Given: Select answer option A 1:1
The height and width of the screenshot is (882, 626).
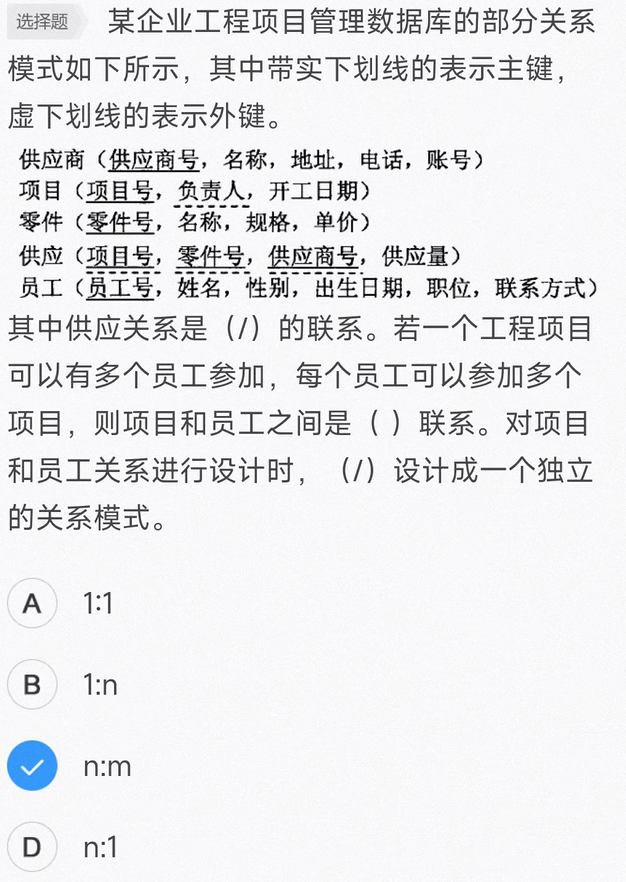Looking at the screenshot, I should point(32,603).
